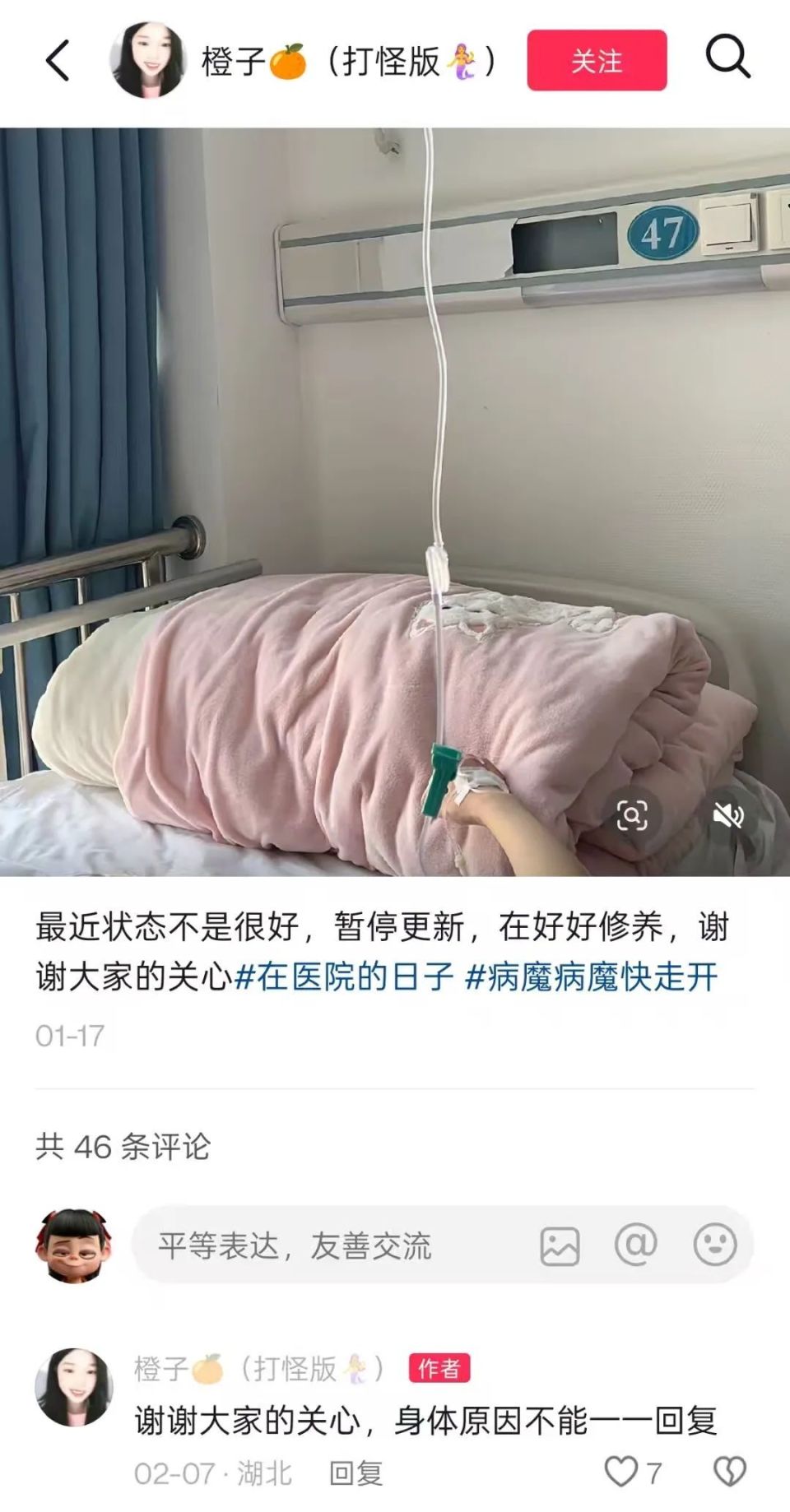Image resolution: width=790 pixels, height=1512 pixels.
Task: Attach a picture via the image icon
Action: [x=560, y=1247]
